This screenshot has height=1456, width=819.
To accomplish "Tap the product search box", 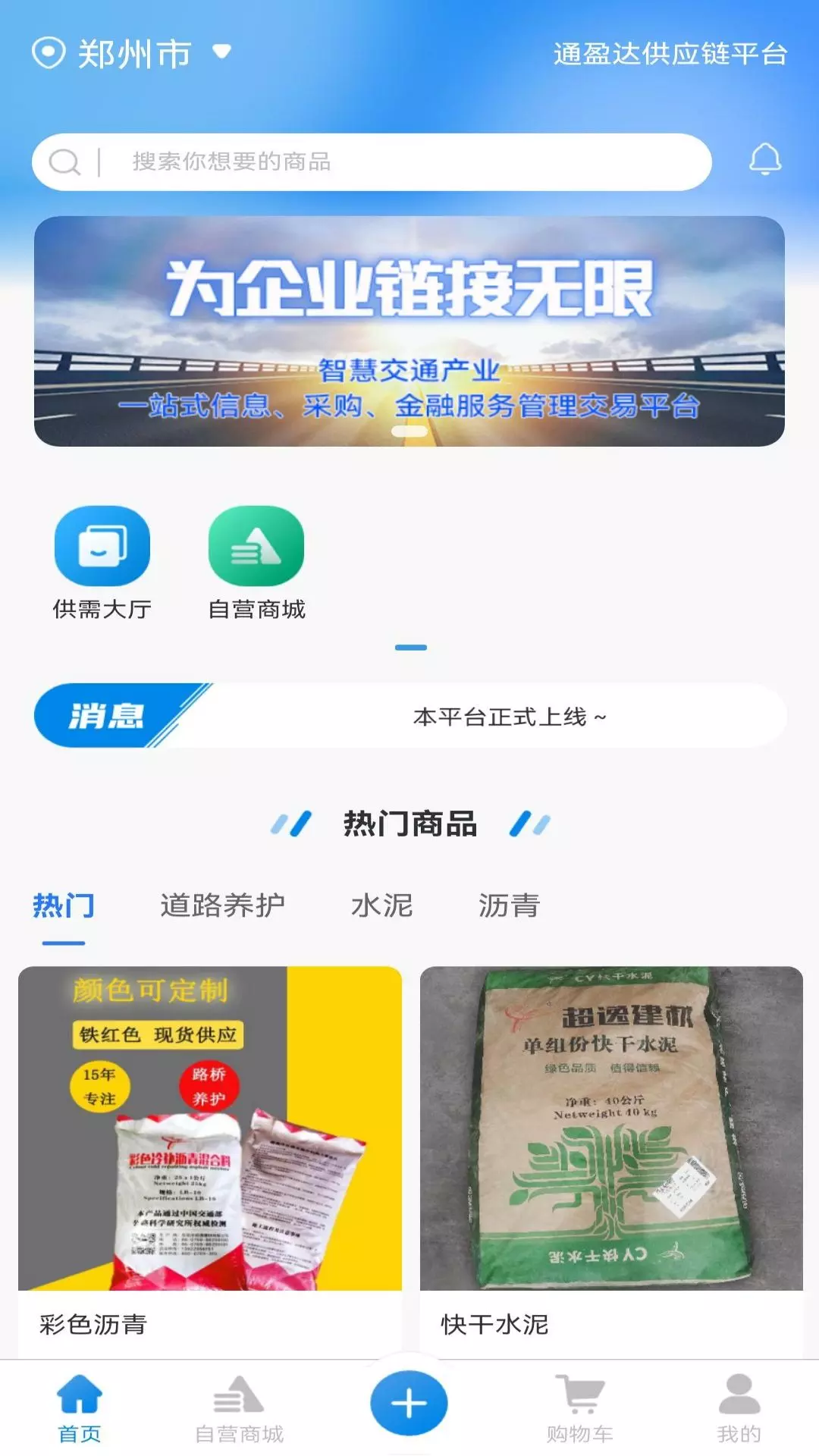I will (372, 162).
